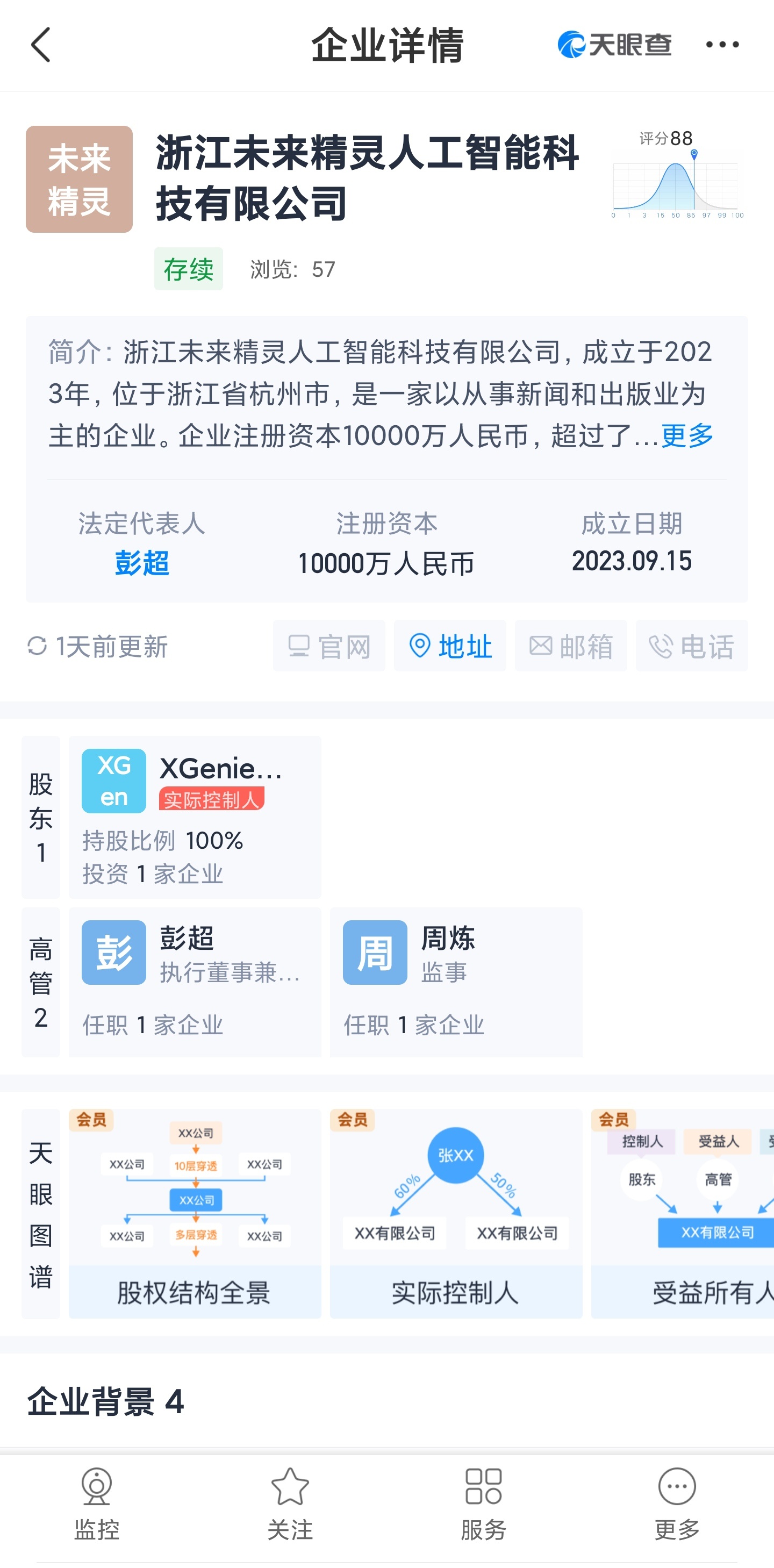
Task: Open supervisor 周炼's card
Action: point(456,982)
